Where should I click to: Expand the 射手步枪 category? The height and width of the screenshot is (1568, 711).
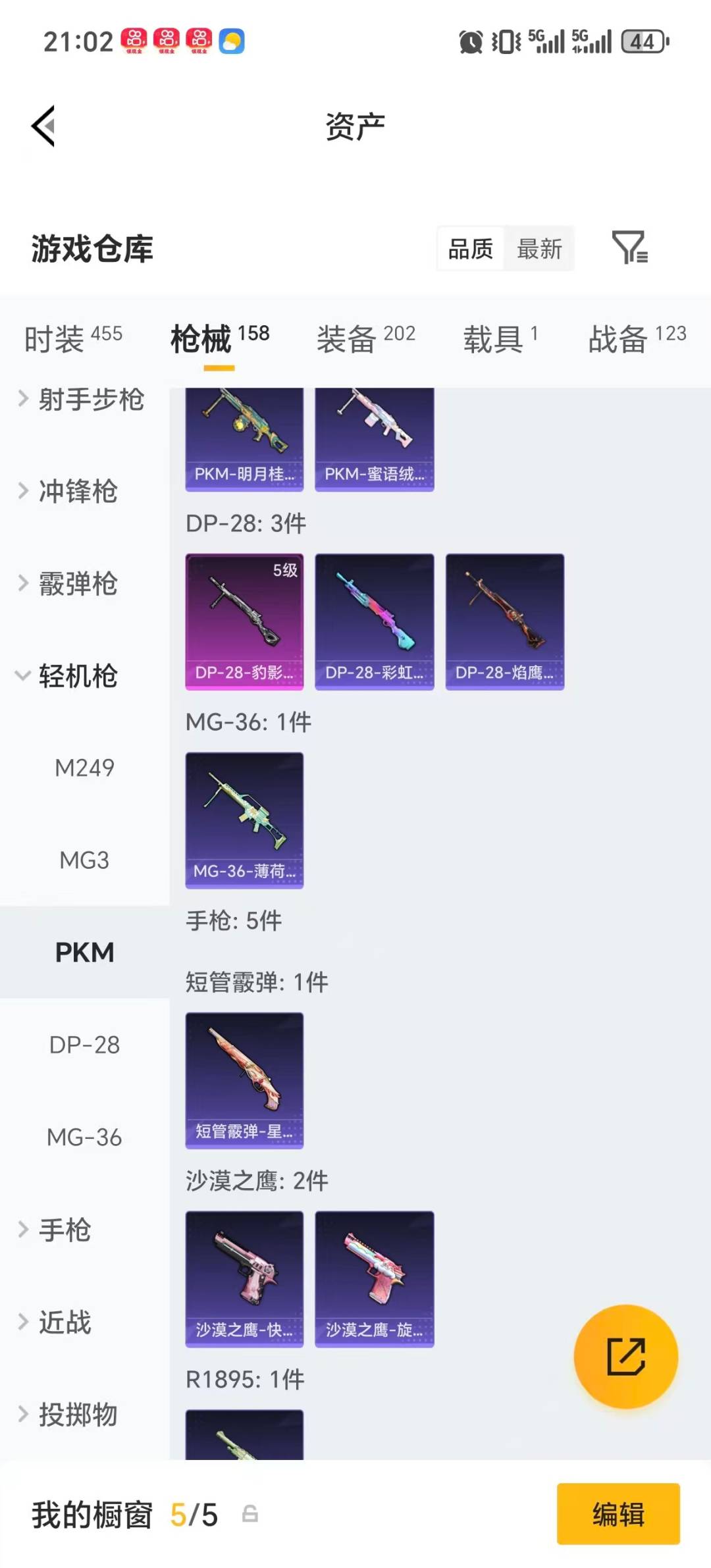pos(91,400)
